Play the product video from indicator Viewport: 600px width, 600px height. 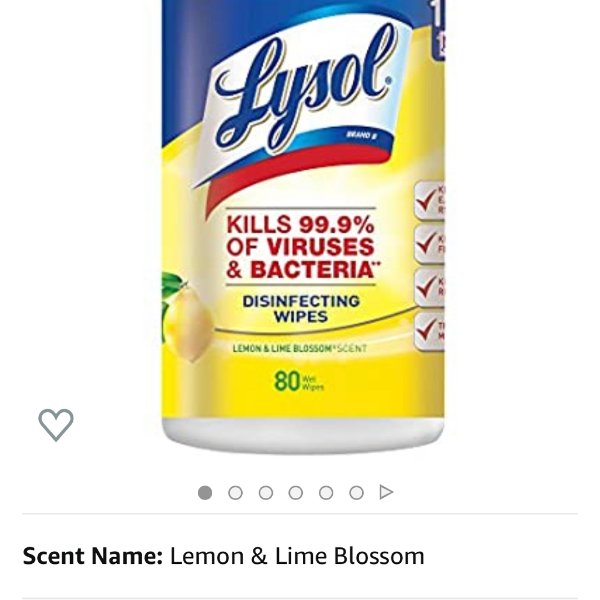tap(386, 492)
